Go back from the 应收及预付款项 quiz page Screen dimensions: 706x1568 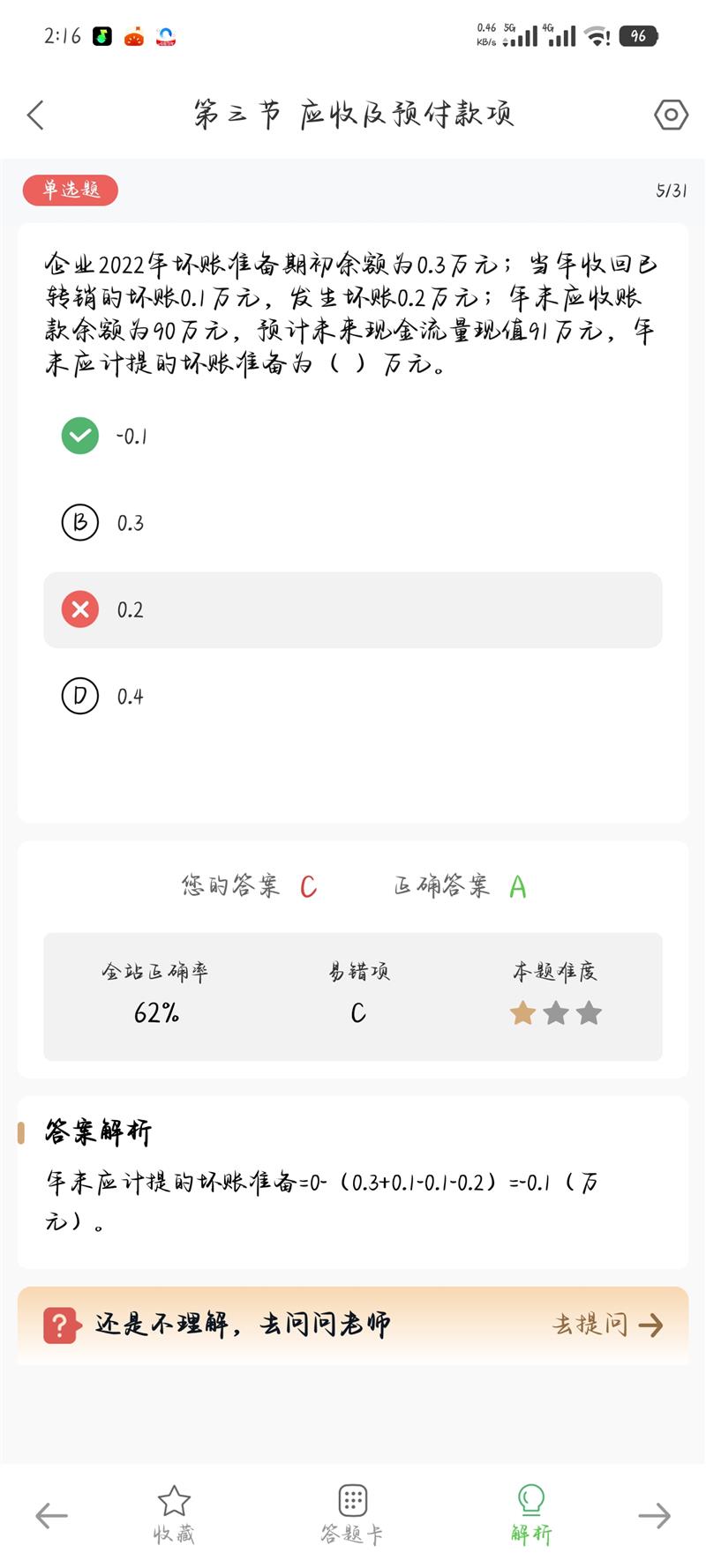click(35, 115)
